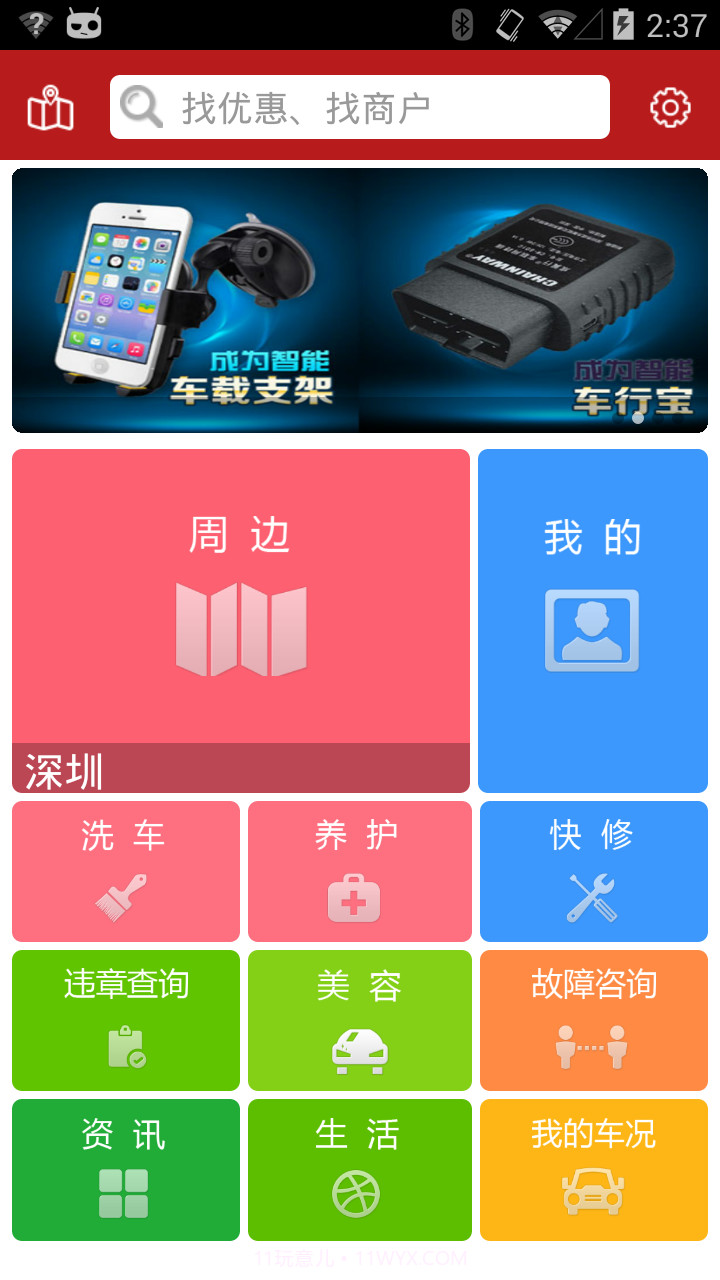Viewport: 720px width, 1280px height.
Task: Tap the 洗车 (car wash) brush icon
Action: tap(125, 897)
